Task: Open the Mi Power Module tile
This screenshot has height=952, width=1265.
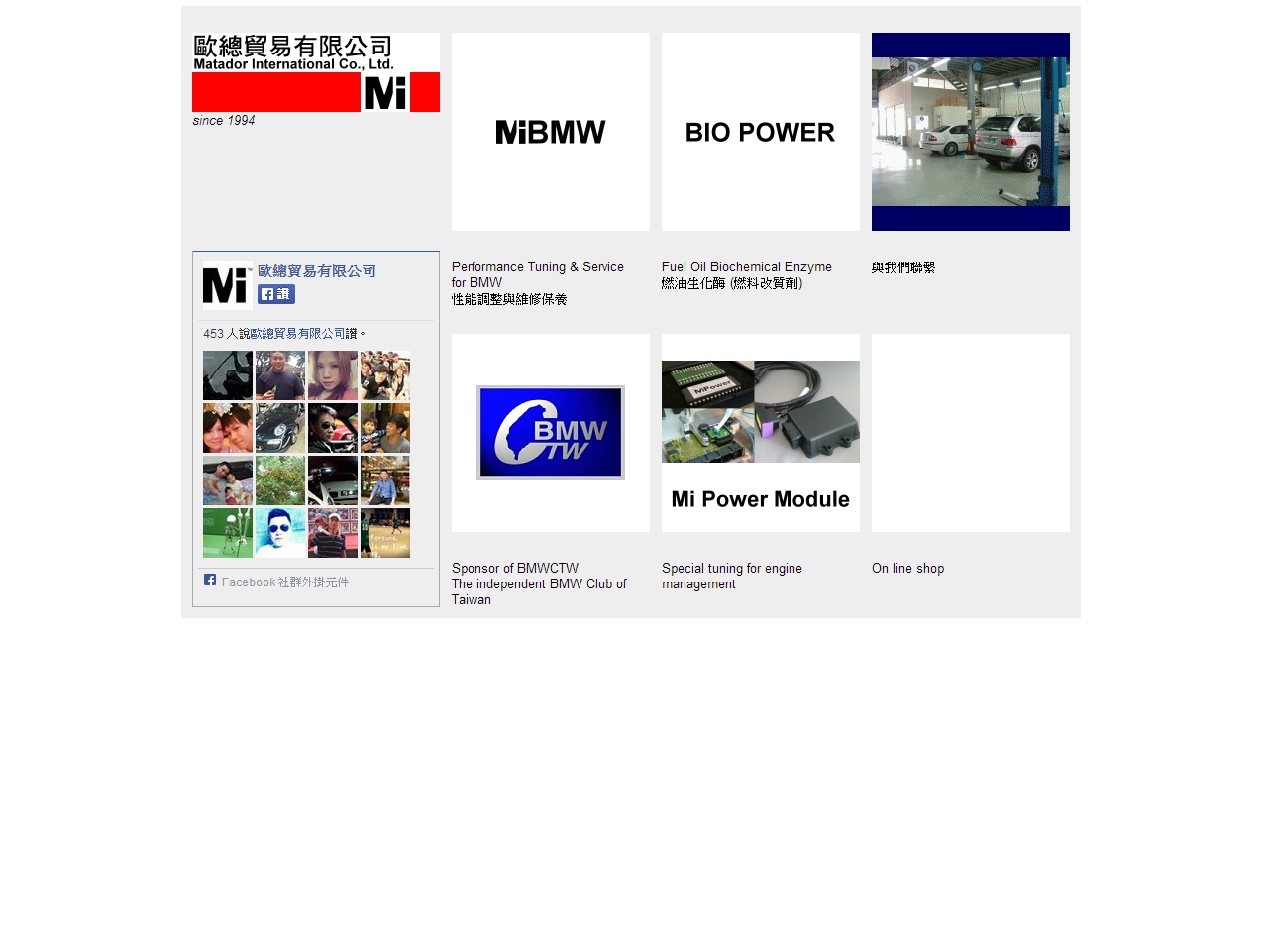Action: (x=760, y=433)
